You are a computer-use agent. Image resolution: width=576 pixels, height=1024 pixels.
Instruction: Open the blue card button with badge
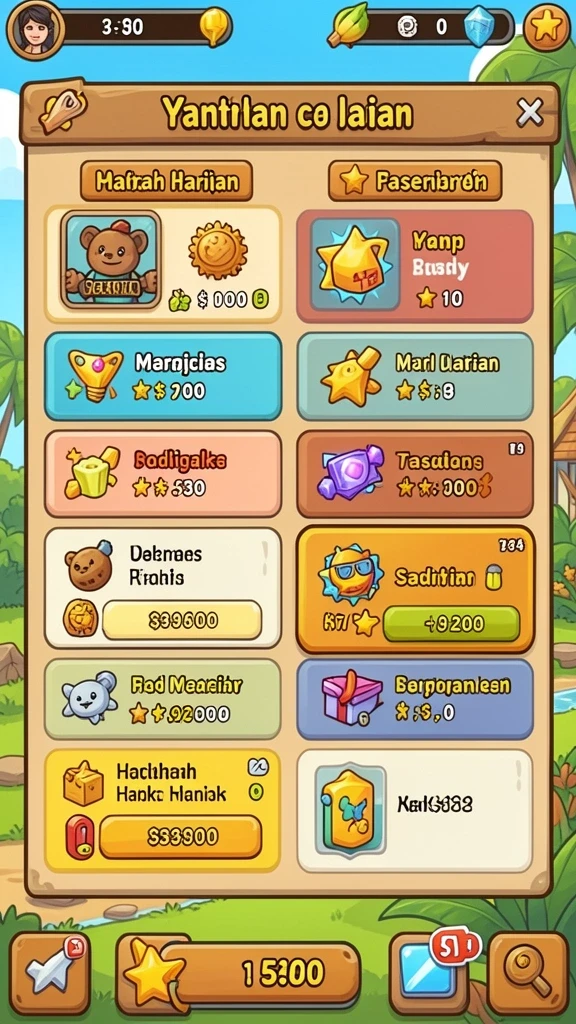(428, 972)
